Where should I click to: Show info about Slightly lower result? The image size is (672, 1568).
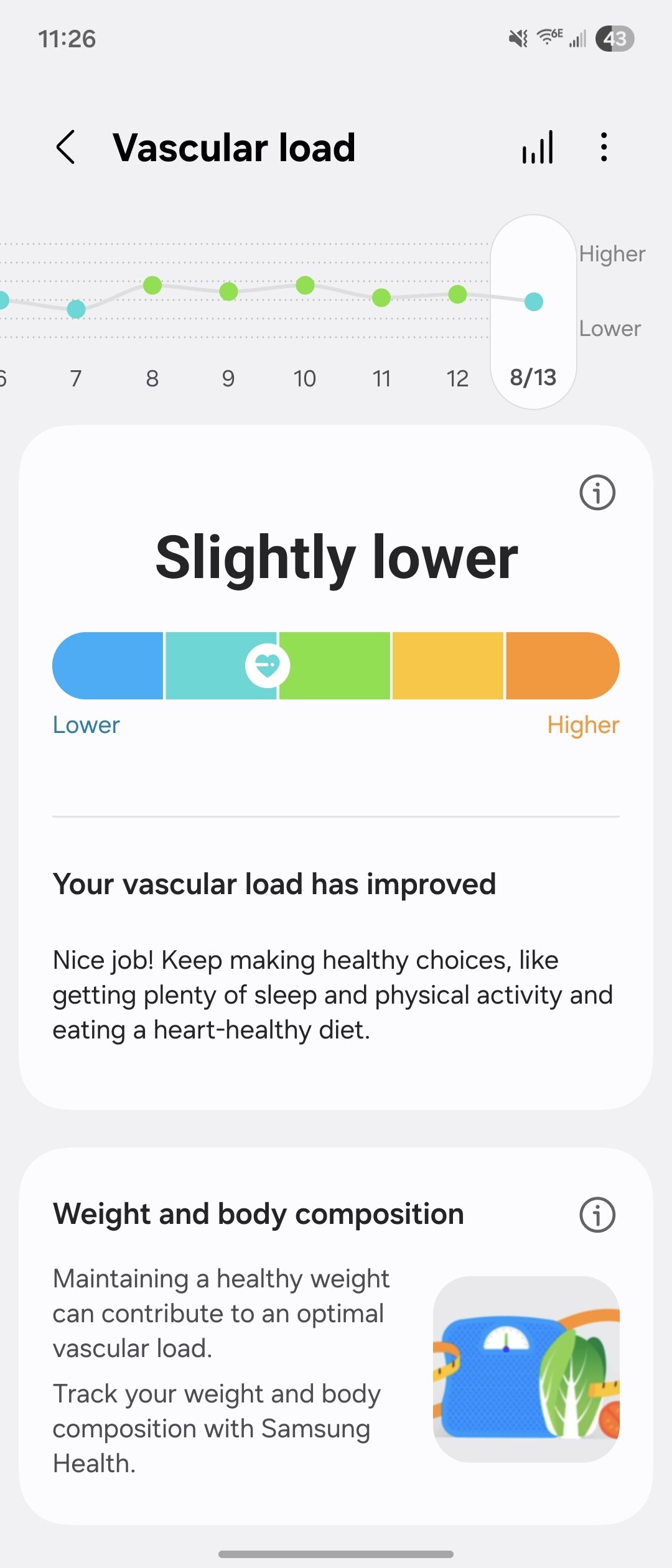point(597,493)
